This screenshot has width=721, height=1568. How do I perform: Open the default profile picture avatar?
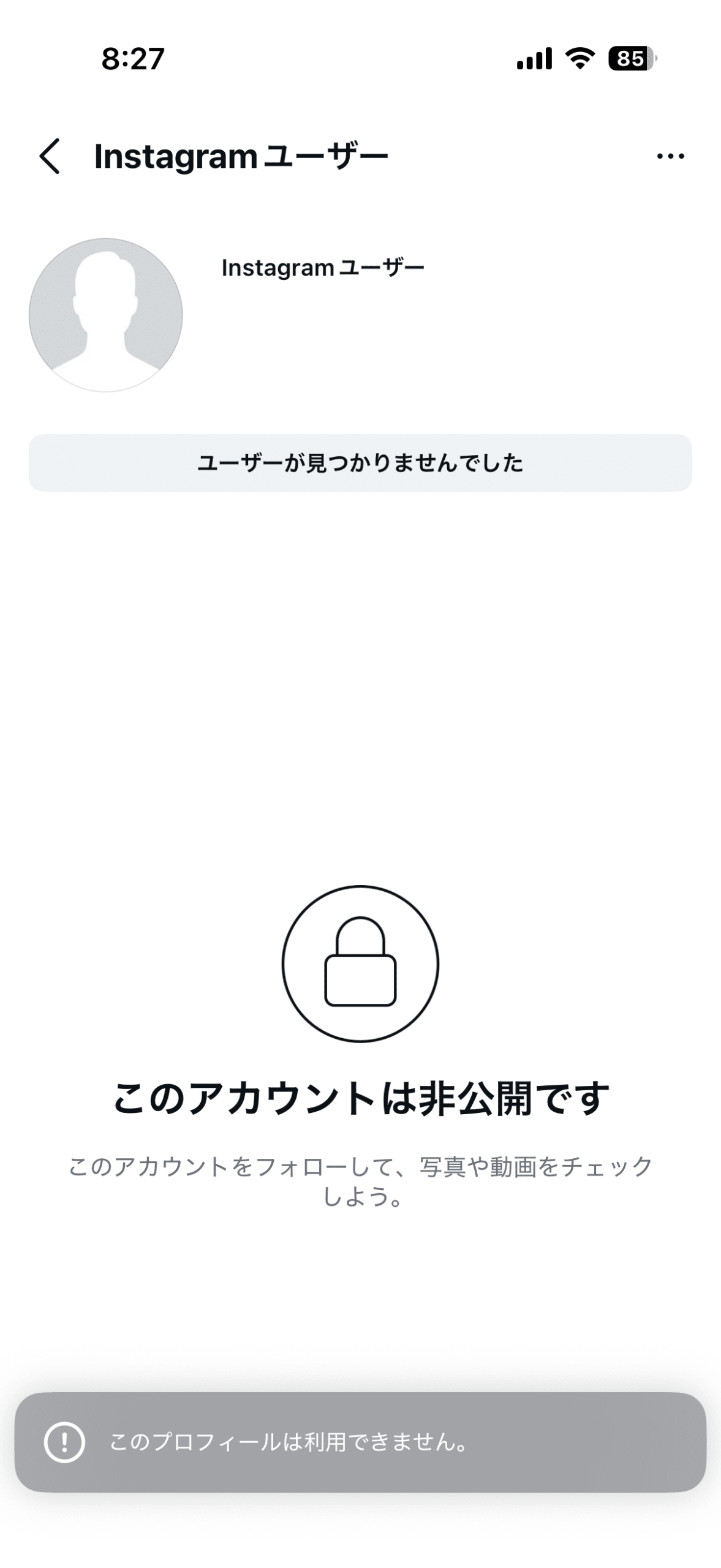point(106,315)
